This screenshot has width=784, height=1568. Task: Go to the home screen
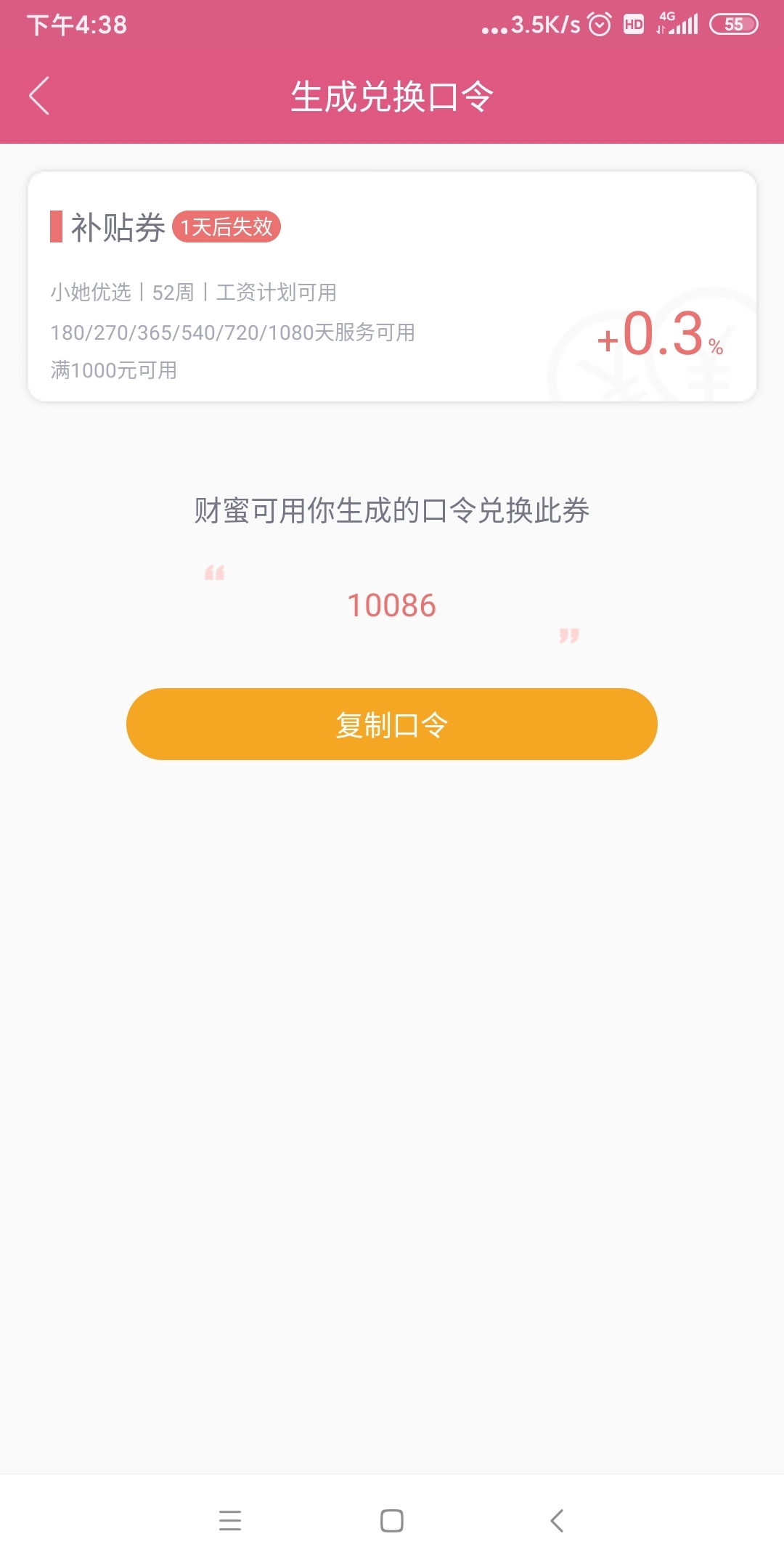pyautogui.click(x=392, y=1520)
